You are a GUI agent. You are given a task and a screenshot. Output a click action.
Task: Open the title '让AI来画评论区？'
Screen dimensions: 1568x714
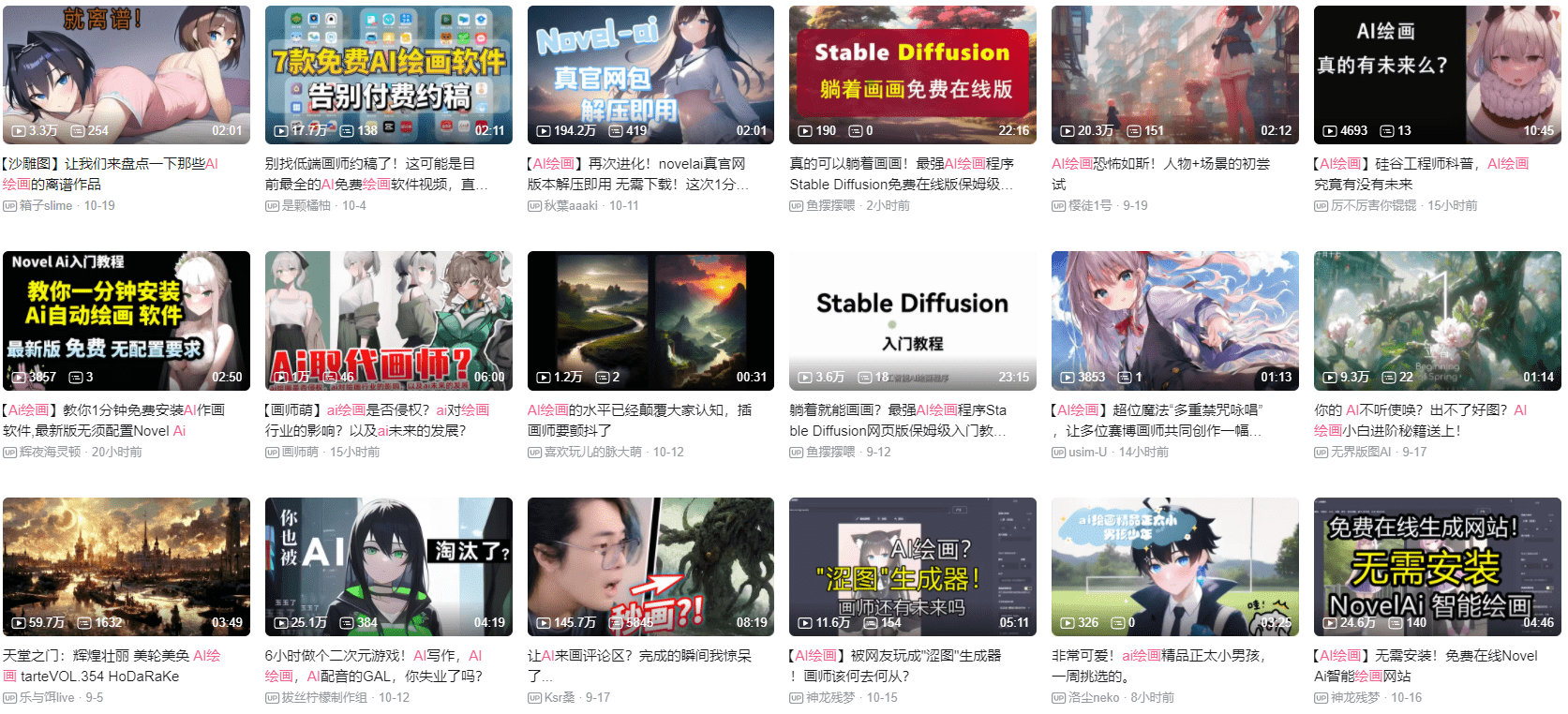click(639, 656)
